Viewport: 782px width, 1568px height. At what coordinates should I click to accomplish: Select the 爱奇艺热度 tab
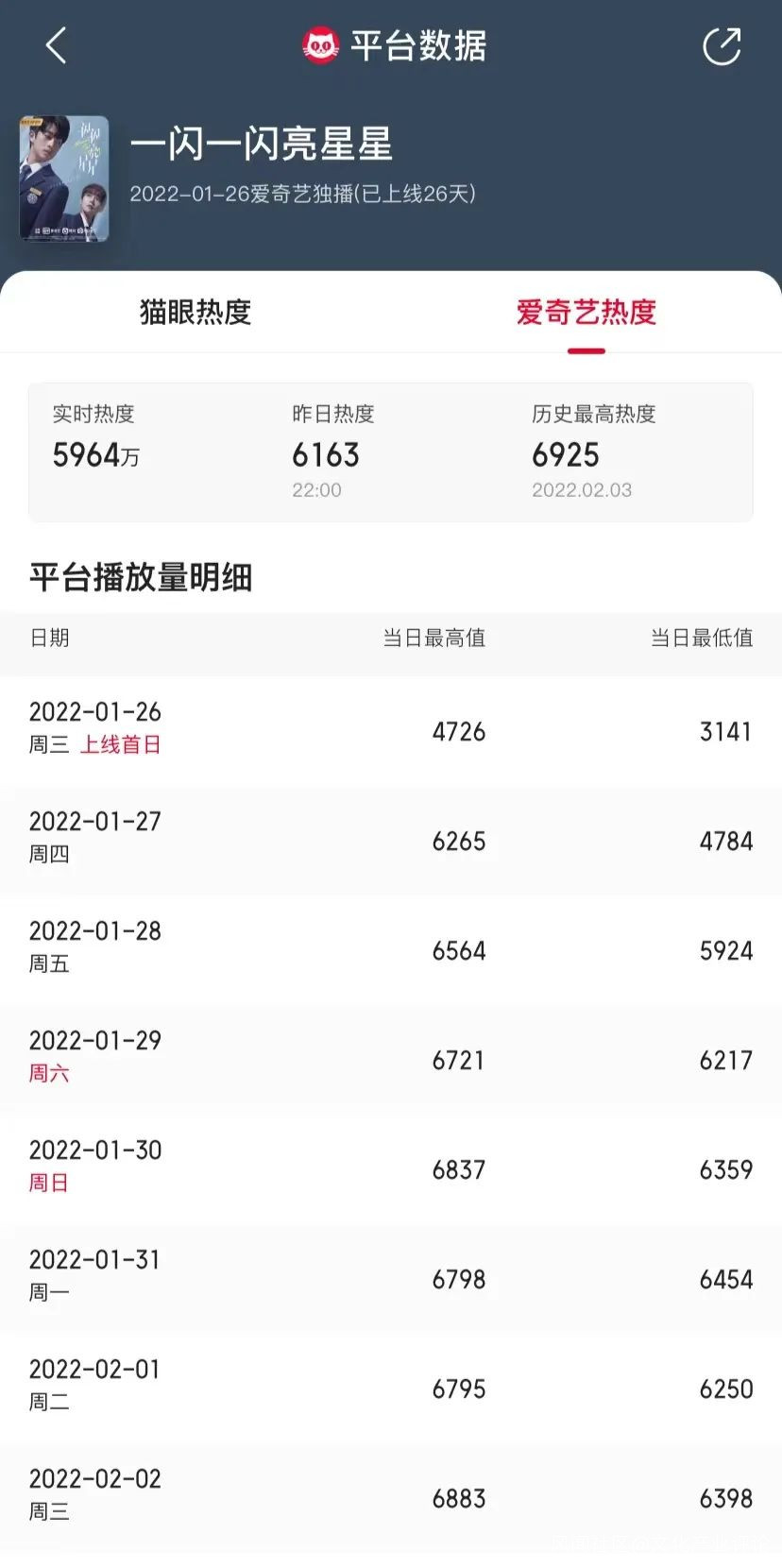point(586,312)
